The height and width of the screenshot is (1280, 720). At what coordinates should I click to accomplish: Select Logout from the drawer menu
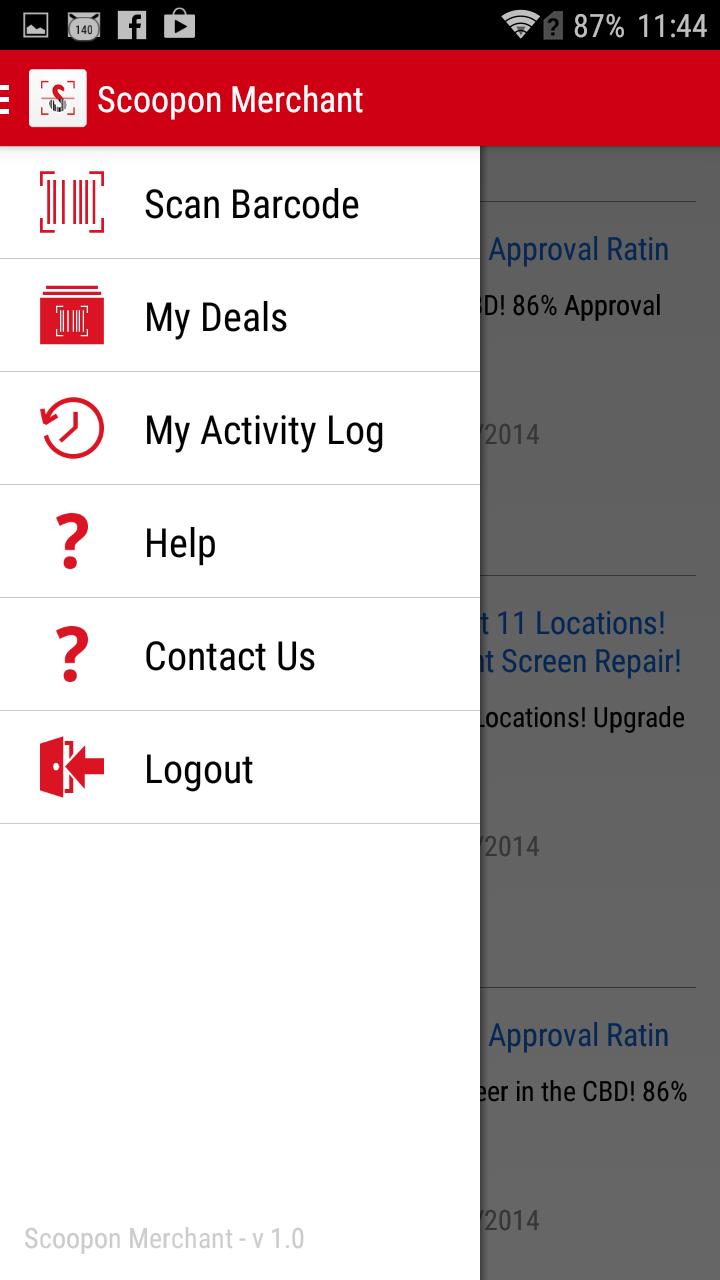[198, 768]
